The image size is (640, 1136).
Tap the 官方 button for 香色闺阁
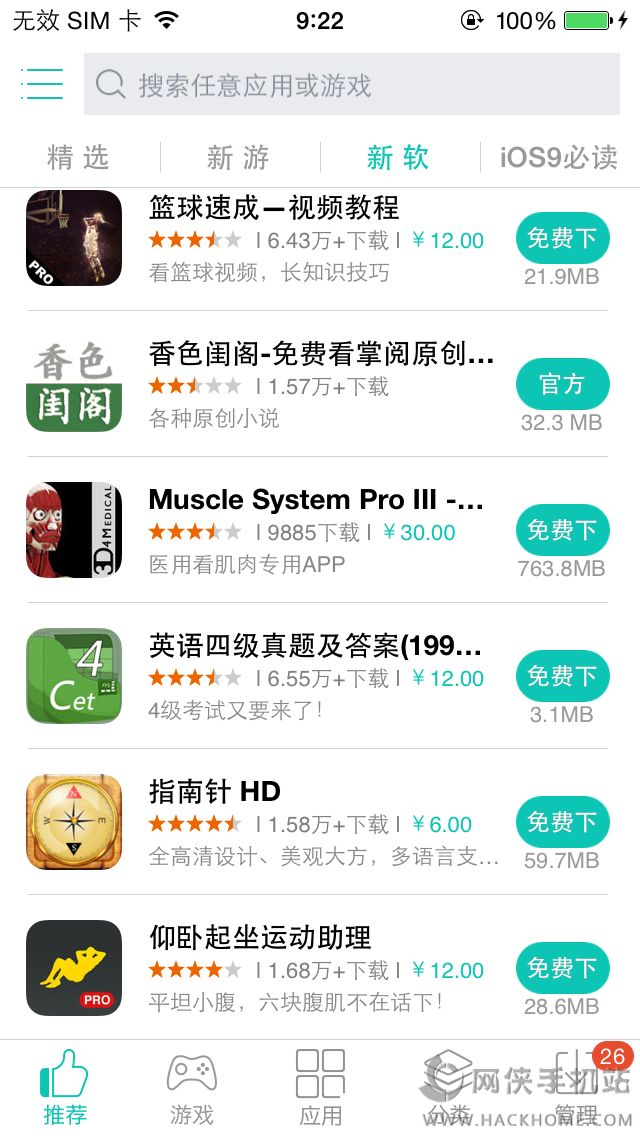click(x=563, y=384)
